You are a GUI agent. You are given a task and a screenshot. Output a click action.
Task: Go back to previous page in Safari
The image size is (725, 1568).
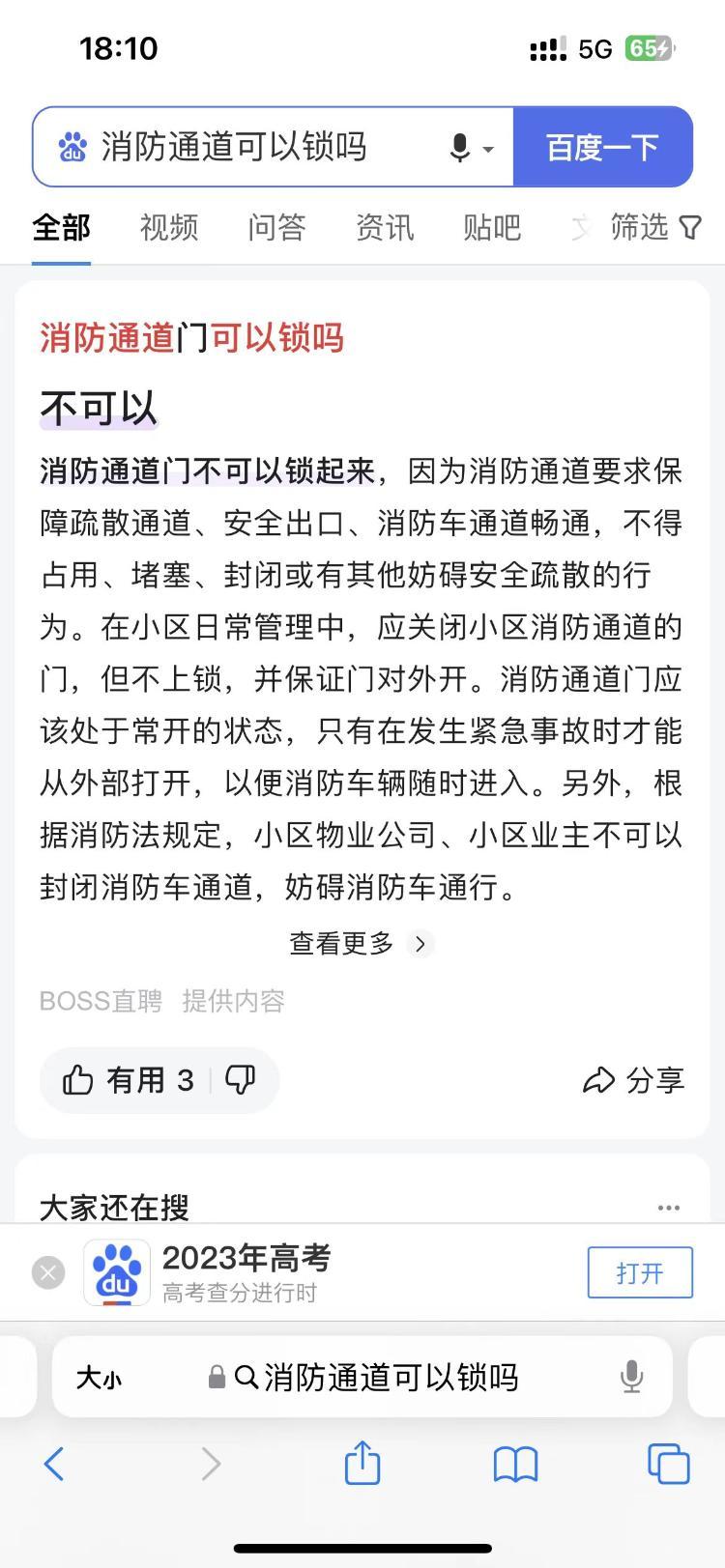[55, 1465]
